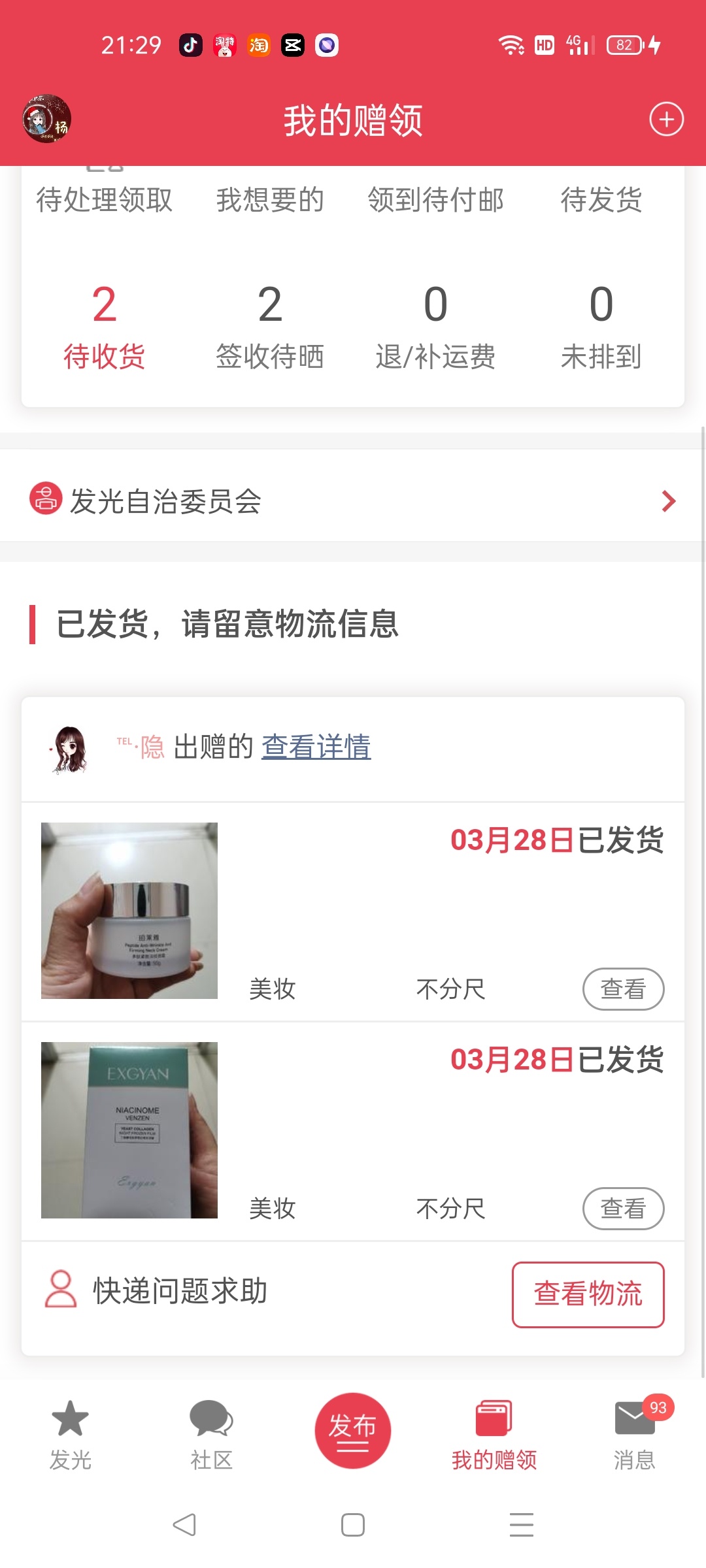Tap the plus icon in the header
This screenshot has height=1568, width=706.
click(x=666, y=120)
